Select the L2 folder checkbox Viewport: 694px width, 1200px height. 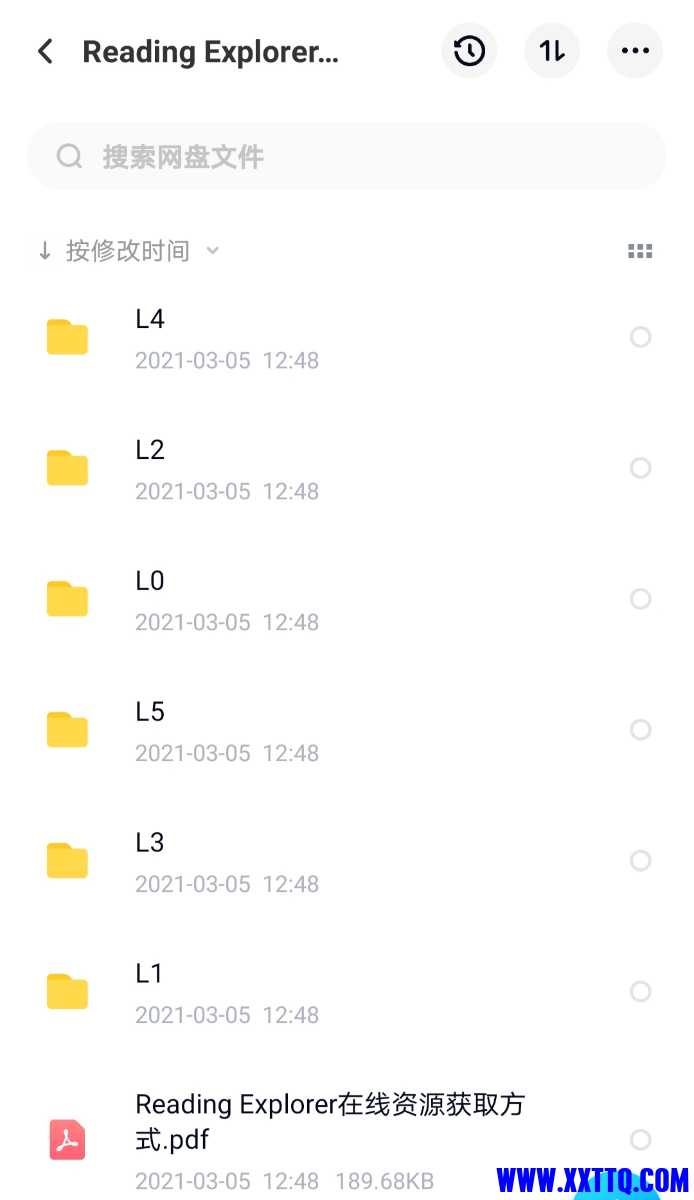[x=640, y=468]
